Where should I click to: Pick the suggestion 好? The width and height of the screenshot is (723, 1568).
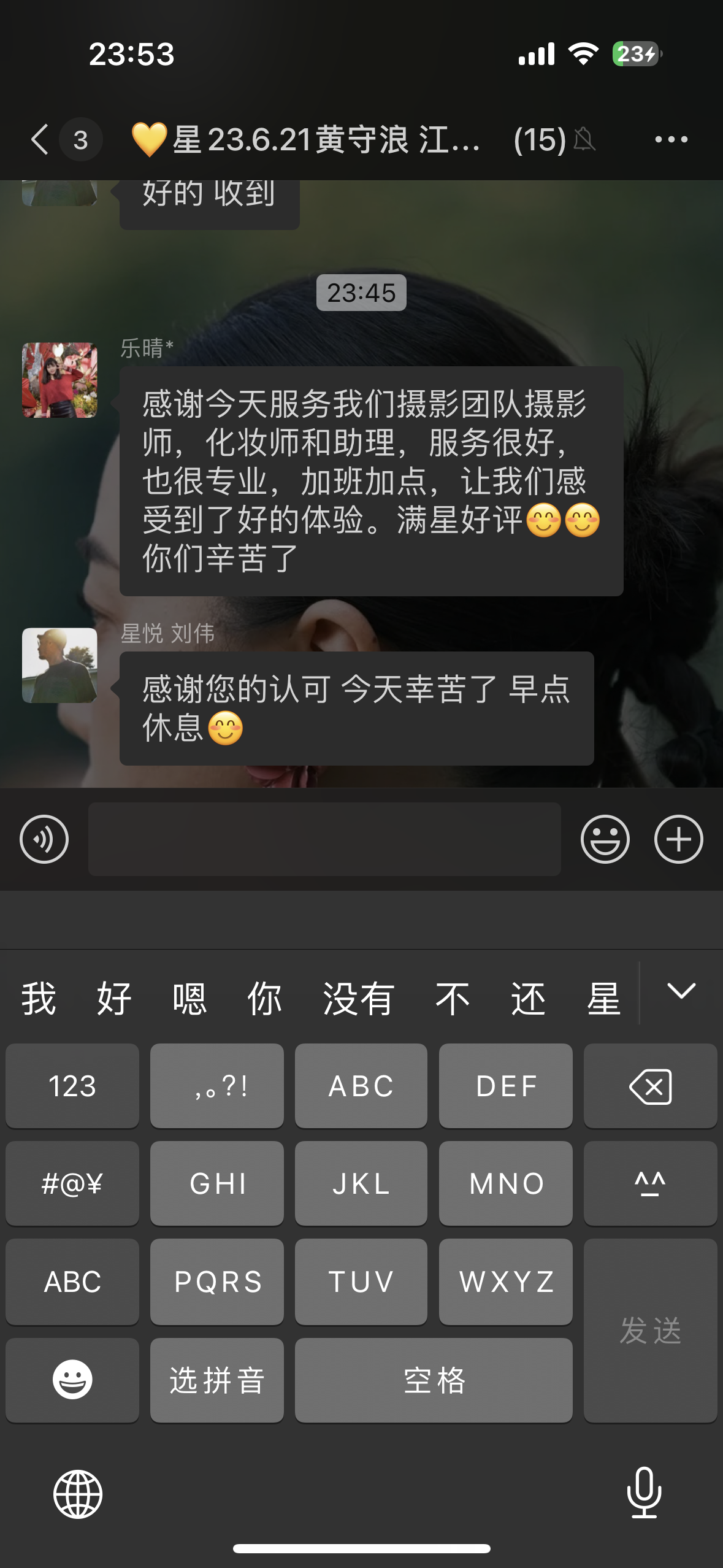tap(114, 998)
